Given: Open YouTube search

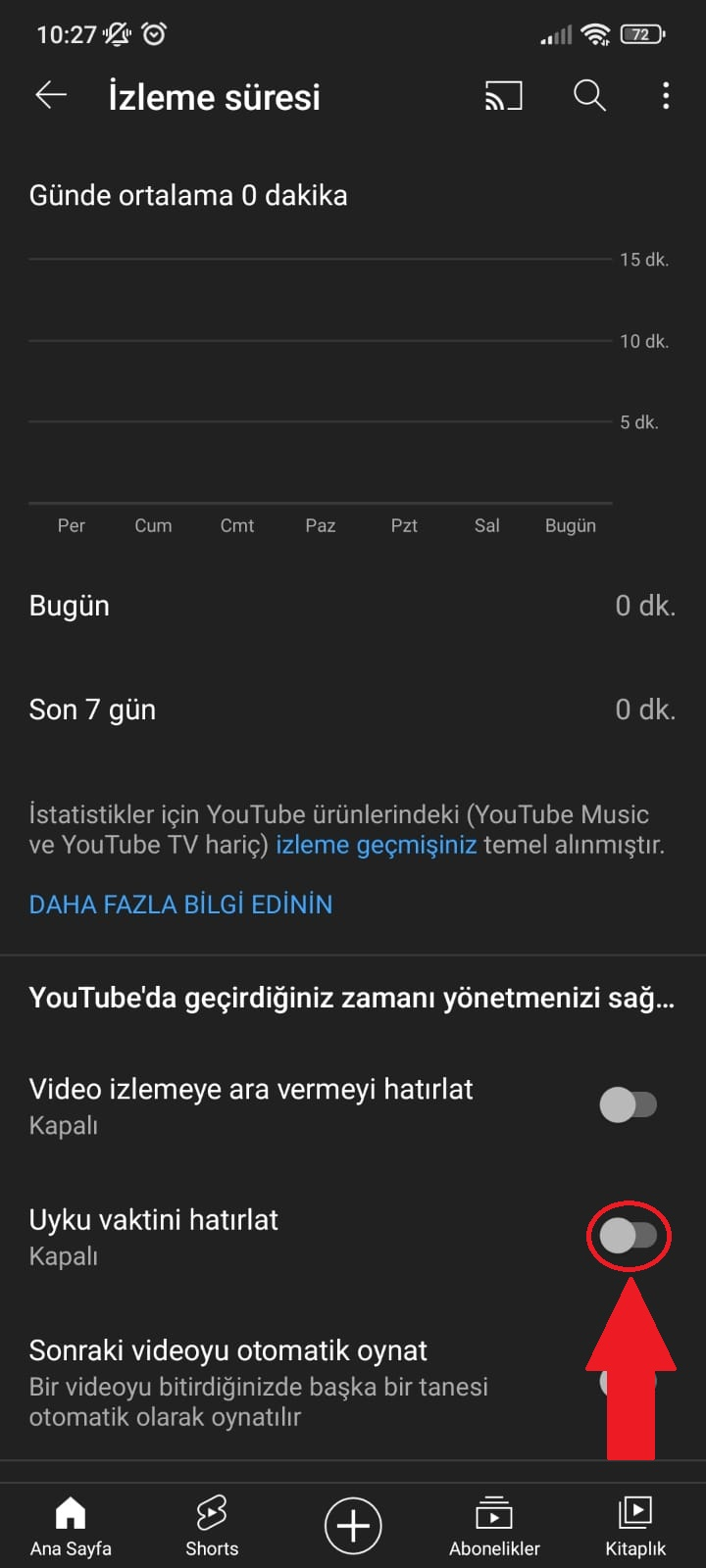Looking at the screenshot, I should point(589,96).
